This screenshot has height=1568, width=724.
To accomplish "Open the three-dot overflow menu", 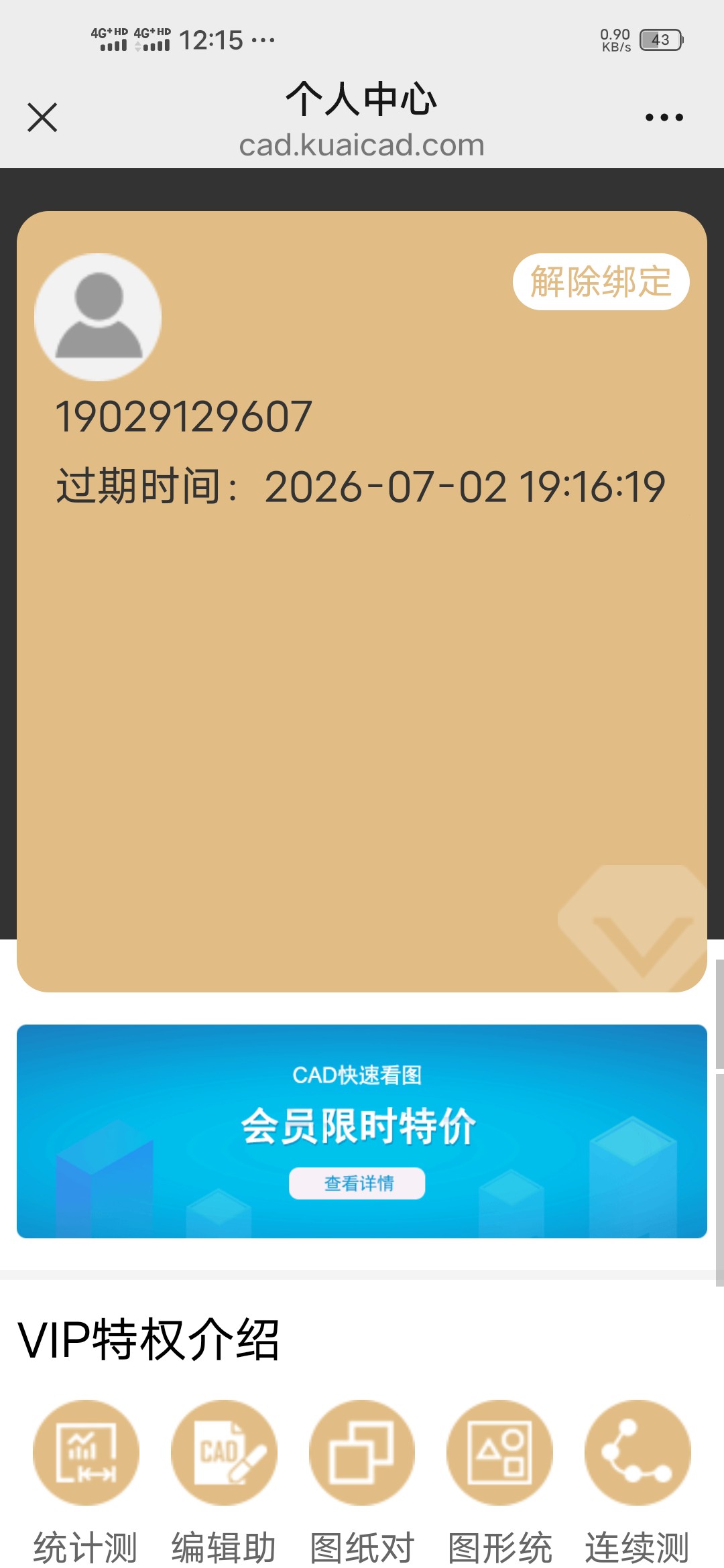I will (x=664, y=117).
